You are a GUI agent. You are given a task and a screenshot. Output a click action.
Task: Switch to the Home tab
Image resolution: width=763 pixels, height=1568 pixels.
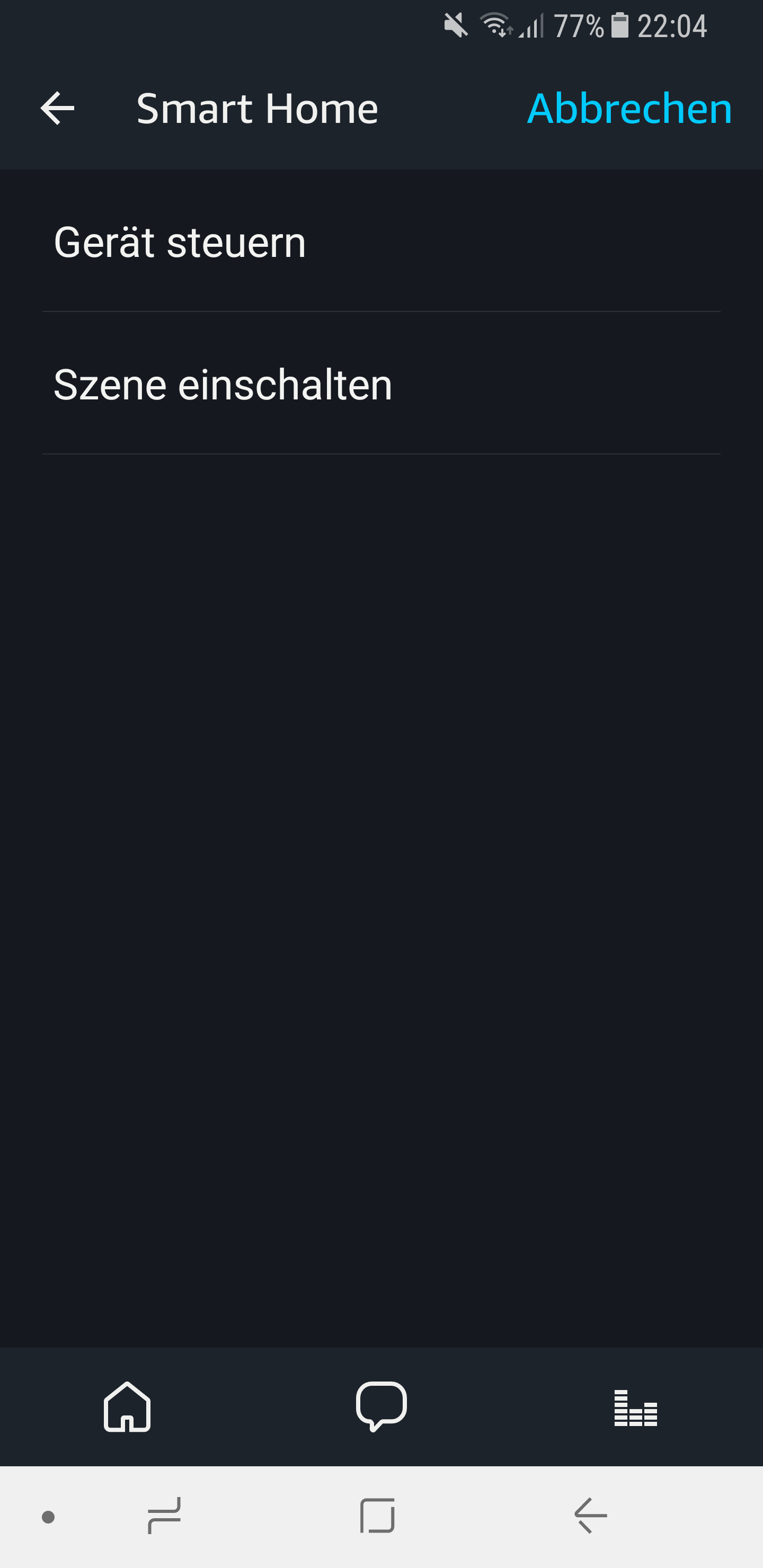[x=127, y=1406]
